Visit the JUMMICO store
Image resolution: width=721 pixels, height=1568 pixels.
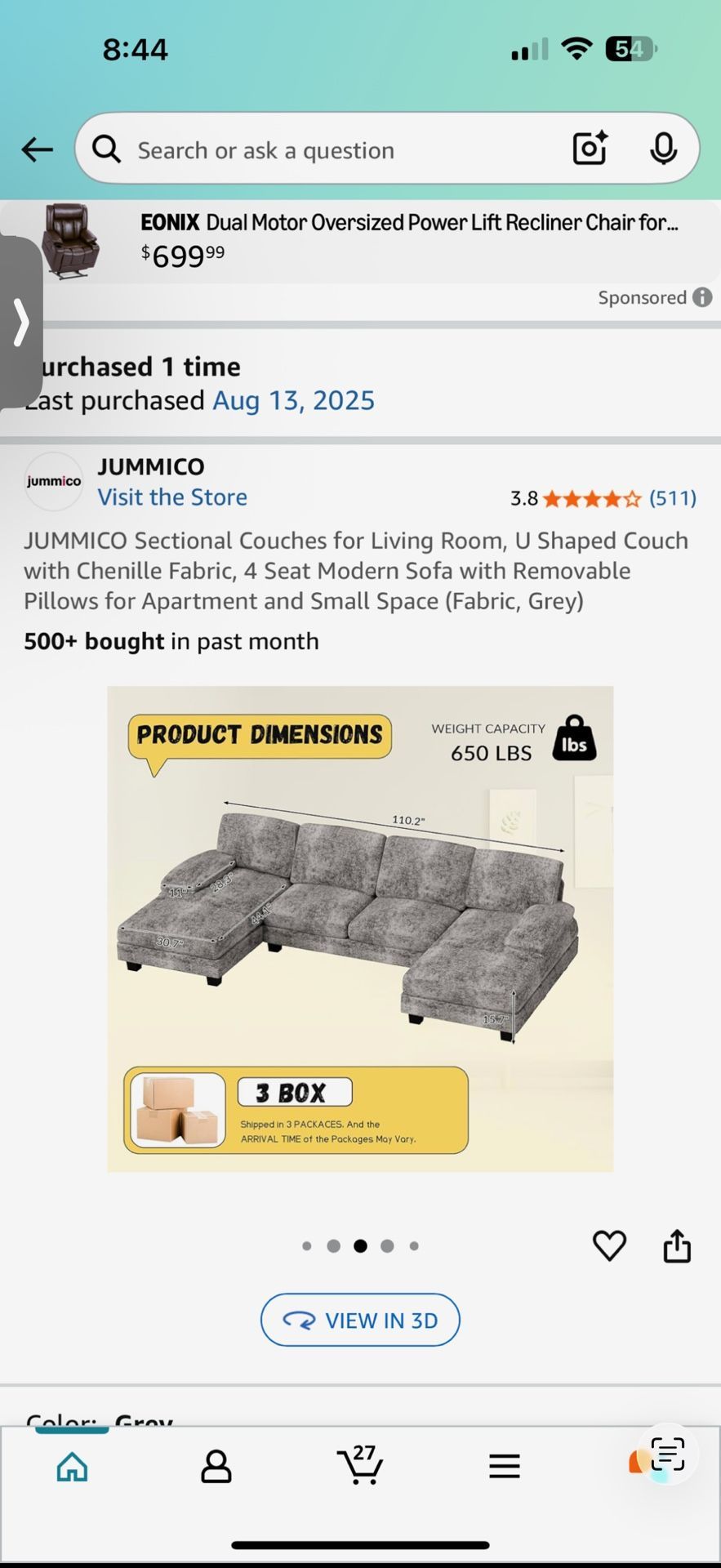click(172, 497)
